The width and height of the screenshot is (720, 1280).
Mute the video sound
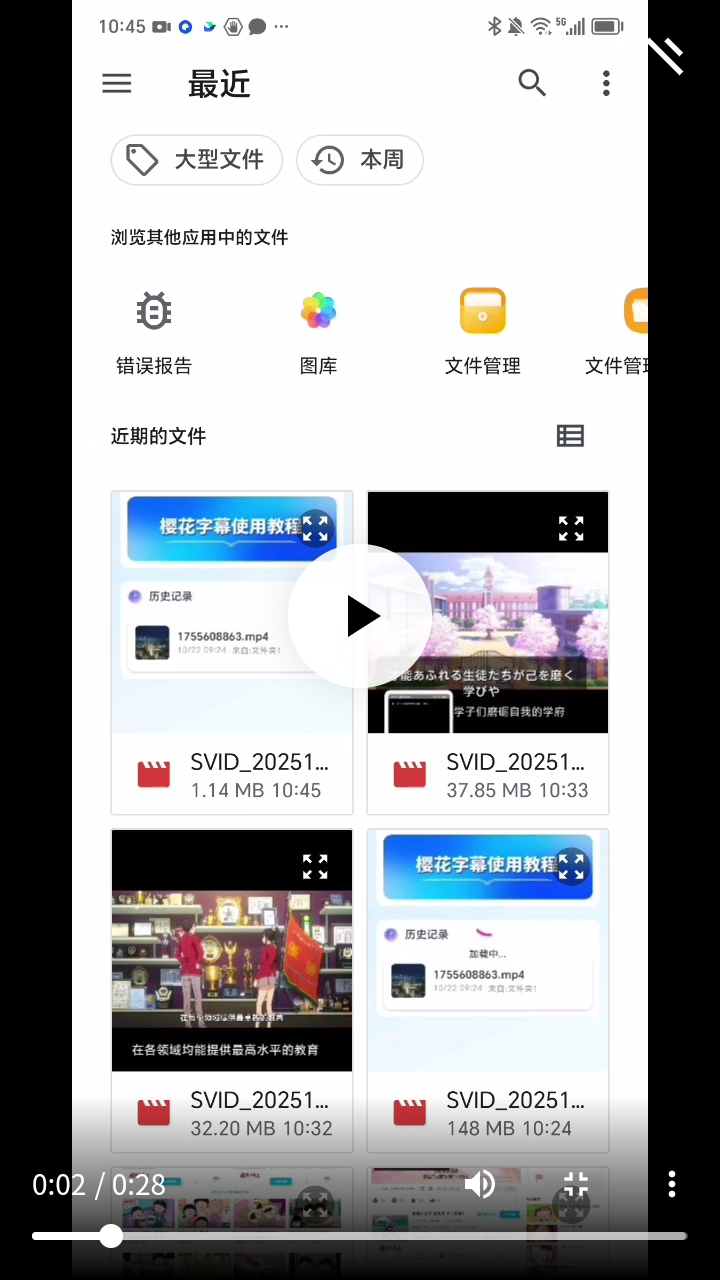click(x=480, y=1185)
